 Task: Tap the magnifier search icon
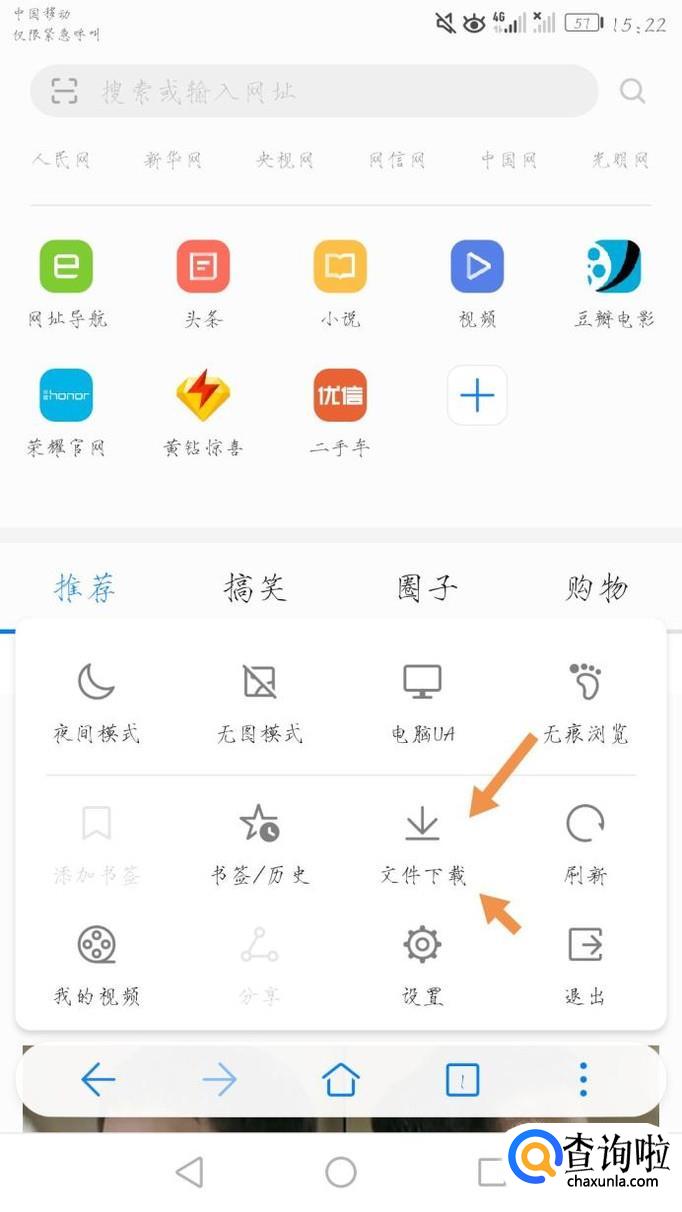tap(632, 92)
